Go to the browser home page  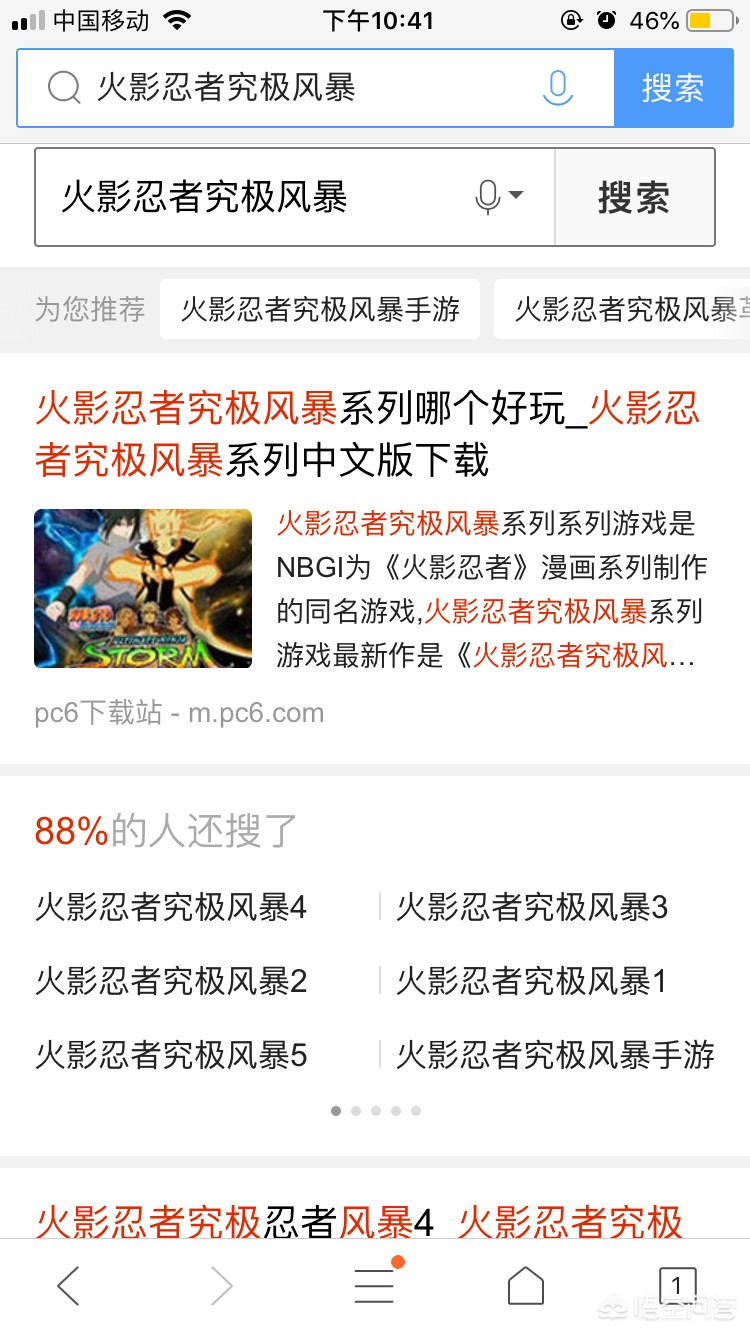pyautogui.click(x=526, y=1286)
